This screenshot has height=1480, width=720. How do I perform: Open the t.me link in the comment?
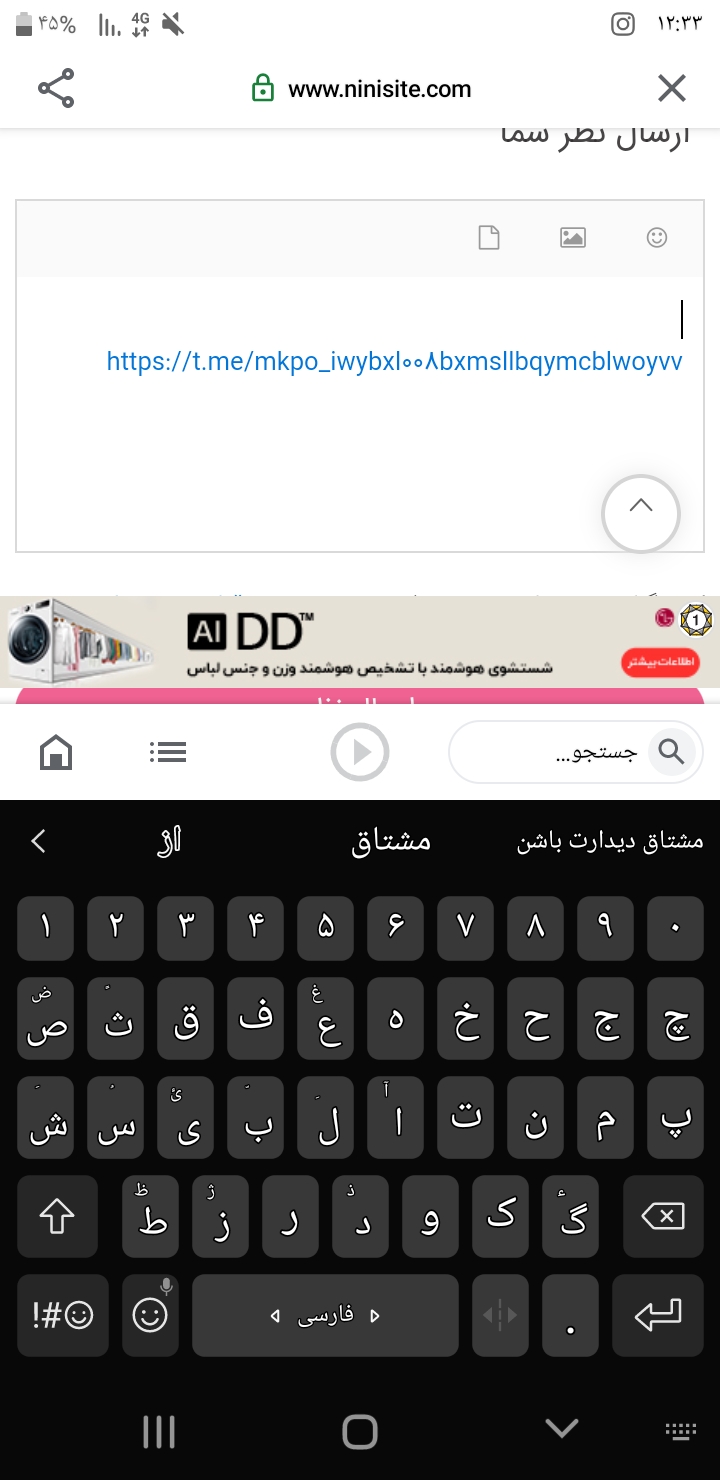click(394, 361)
